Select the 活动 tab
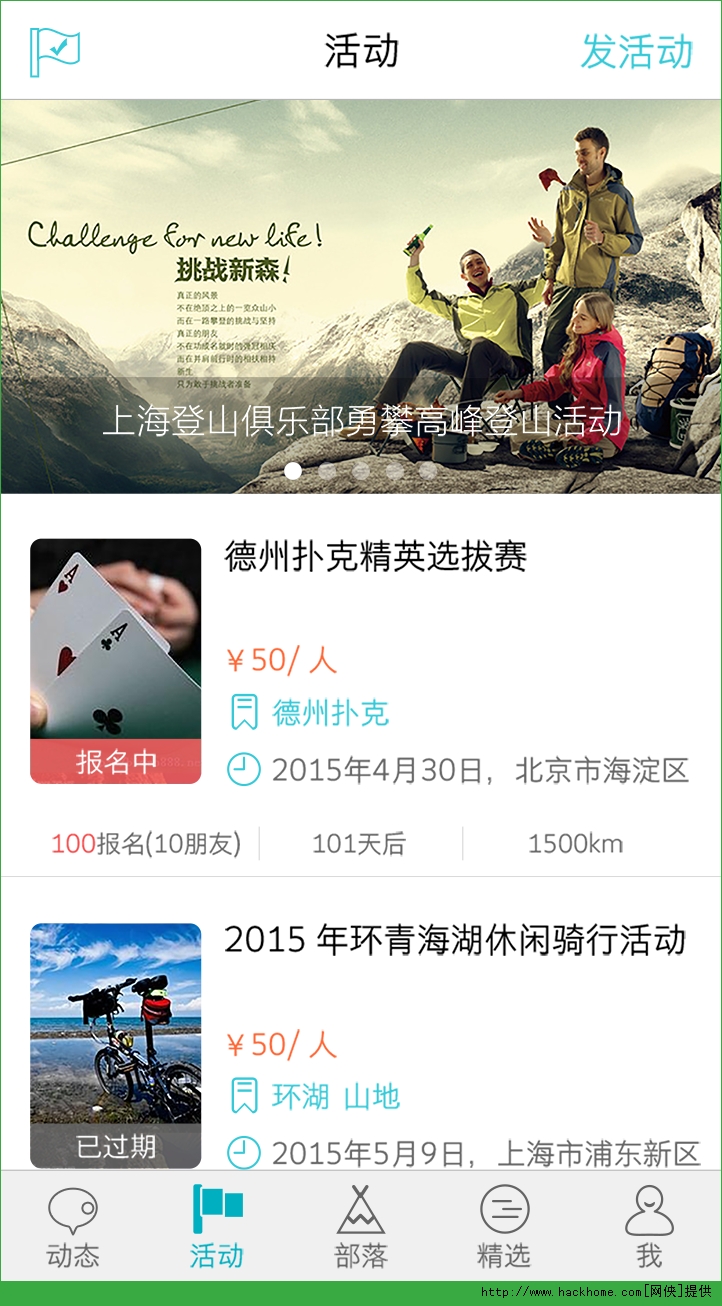Screen dimensions: 722x1306 click(217, 1226)
